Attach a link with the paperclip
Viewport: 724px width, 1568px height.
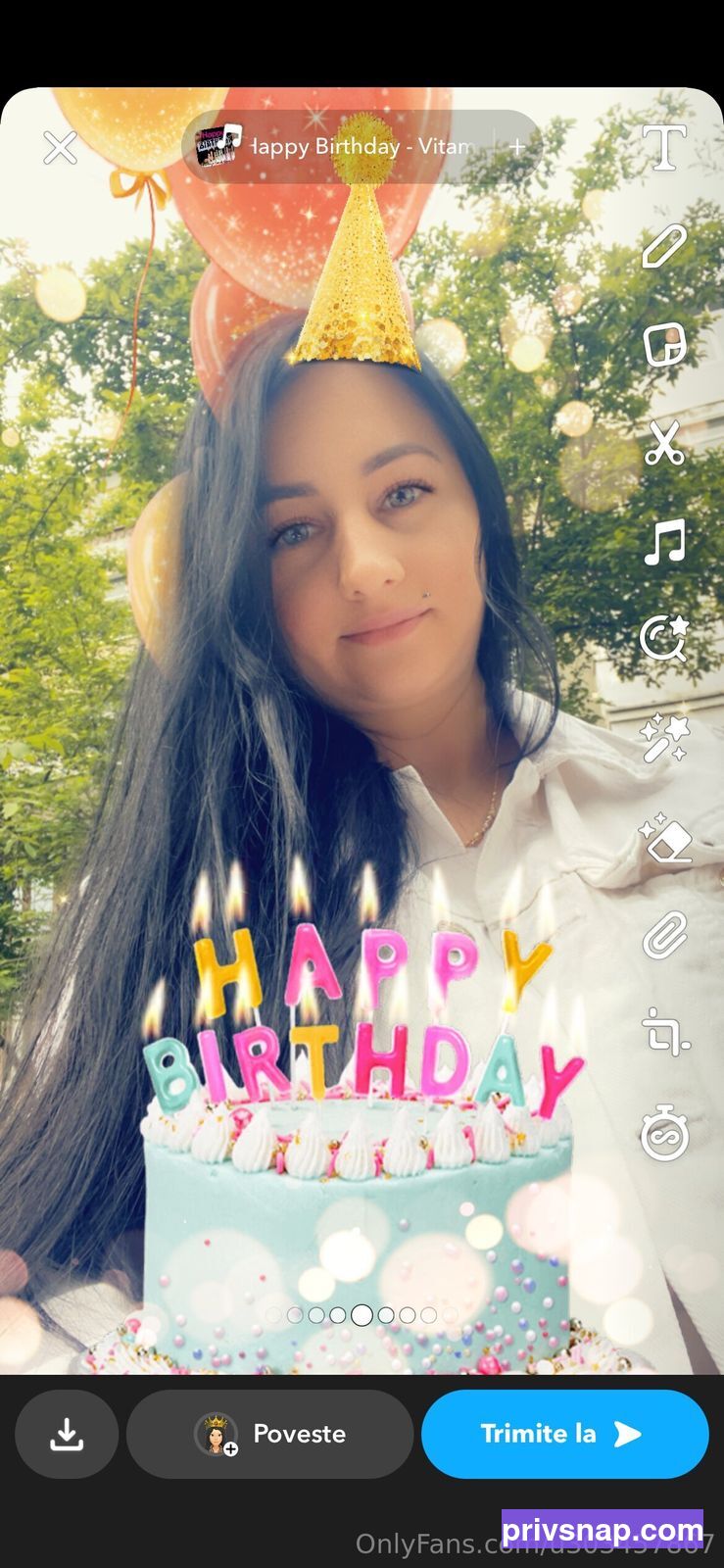pos(664,936)
